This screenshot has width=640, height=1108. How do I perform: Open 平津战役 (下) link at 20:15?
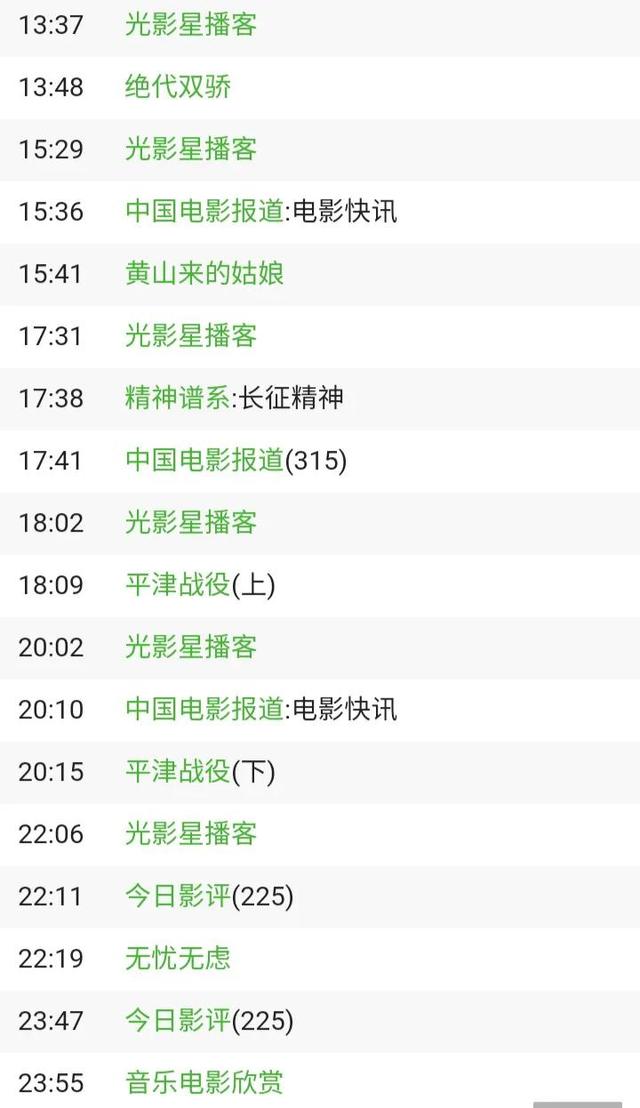click(x=178, y=771)
